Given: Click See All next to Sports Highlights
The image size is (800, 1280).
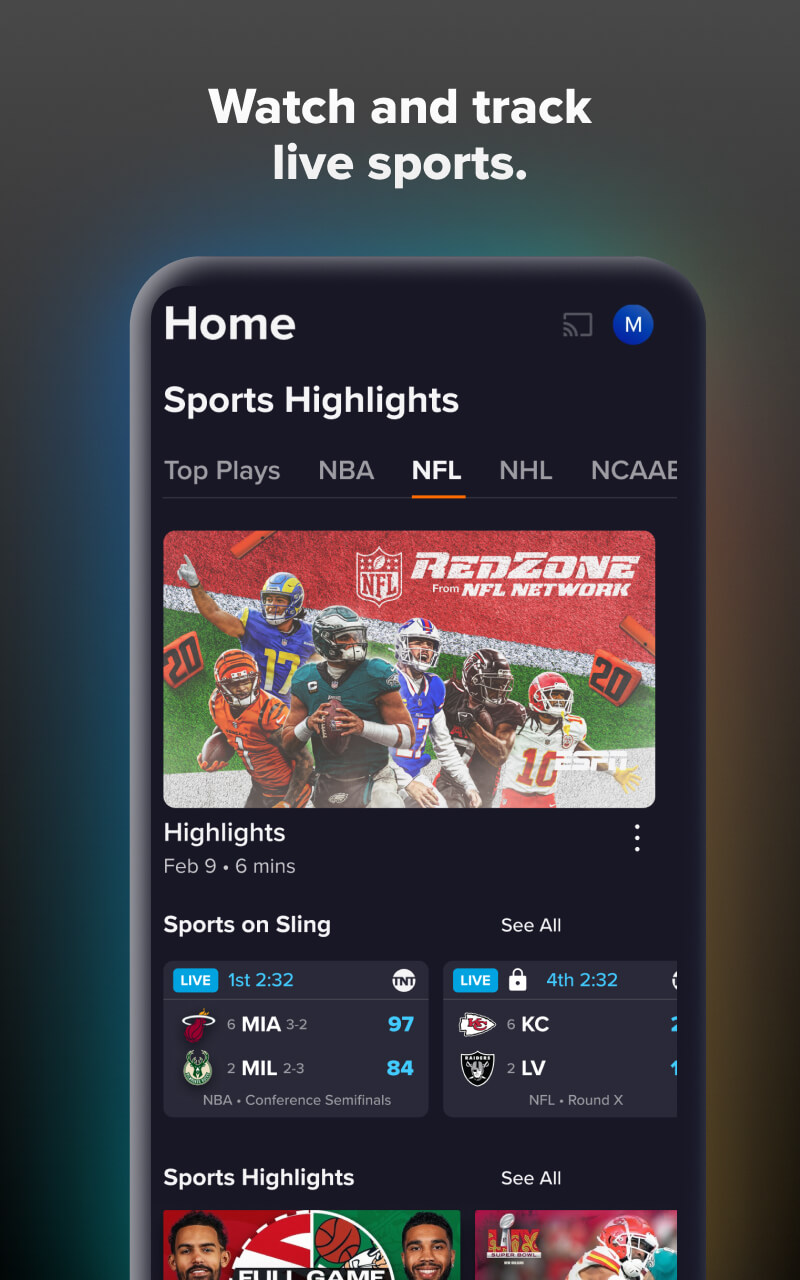Looking at the screenshot, I should coord(531,1178).
